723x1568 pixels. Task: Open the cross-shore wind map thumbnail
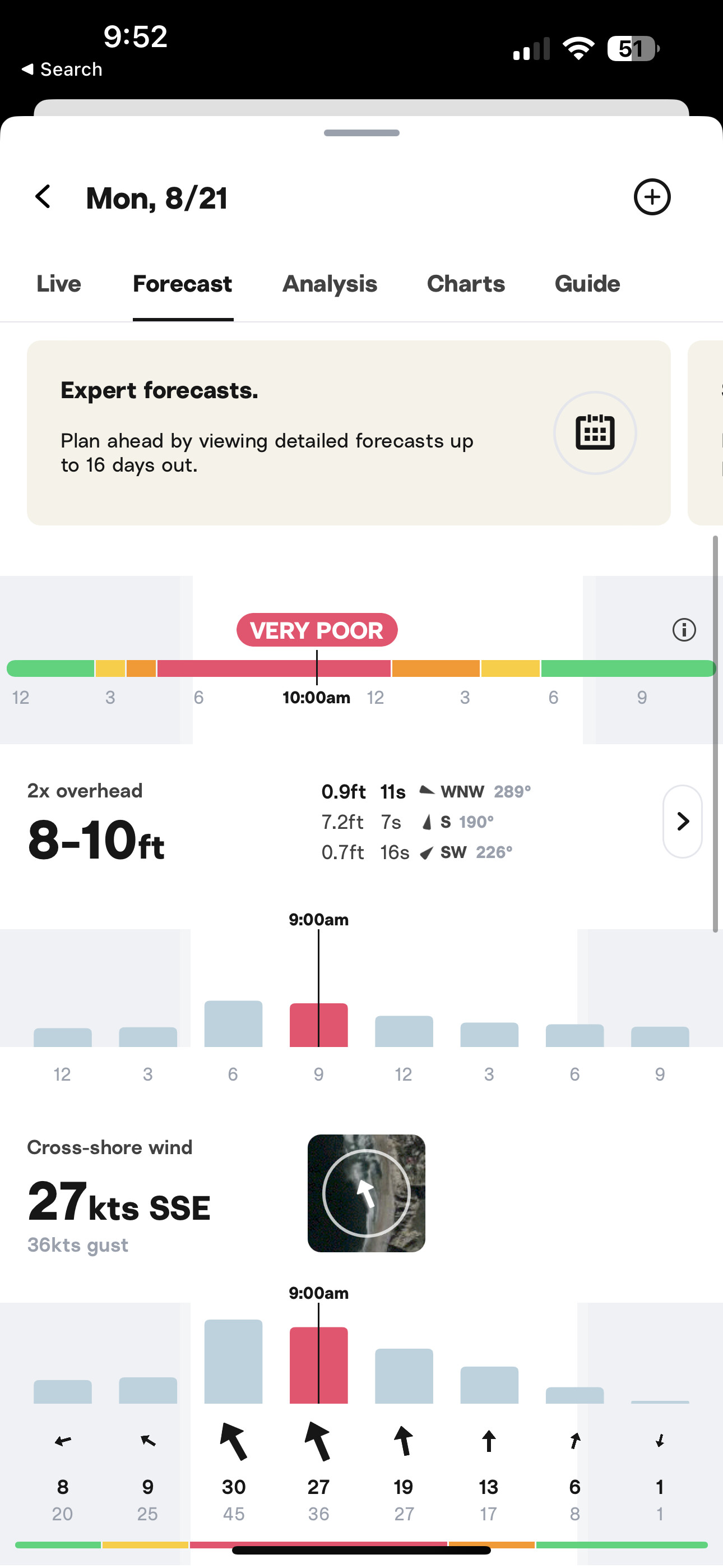[367, 1193]
